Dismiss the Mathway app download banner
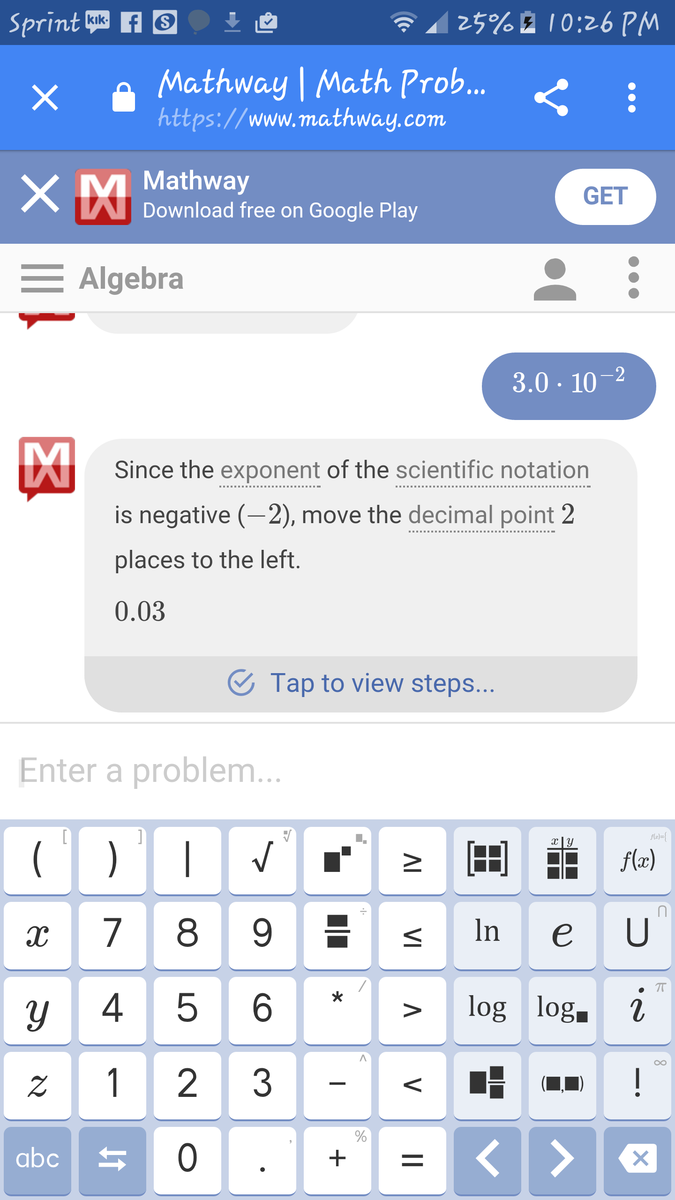Viewport: 675px width, 1200px height. [x=40, y=196]
